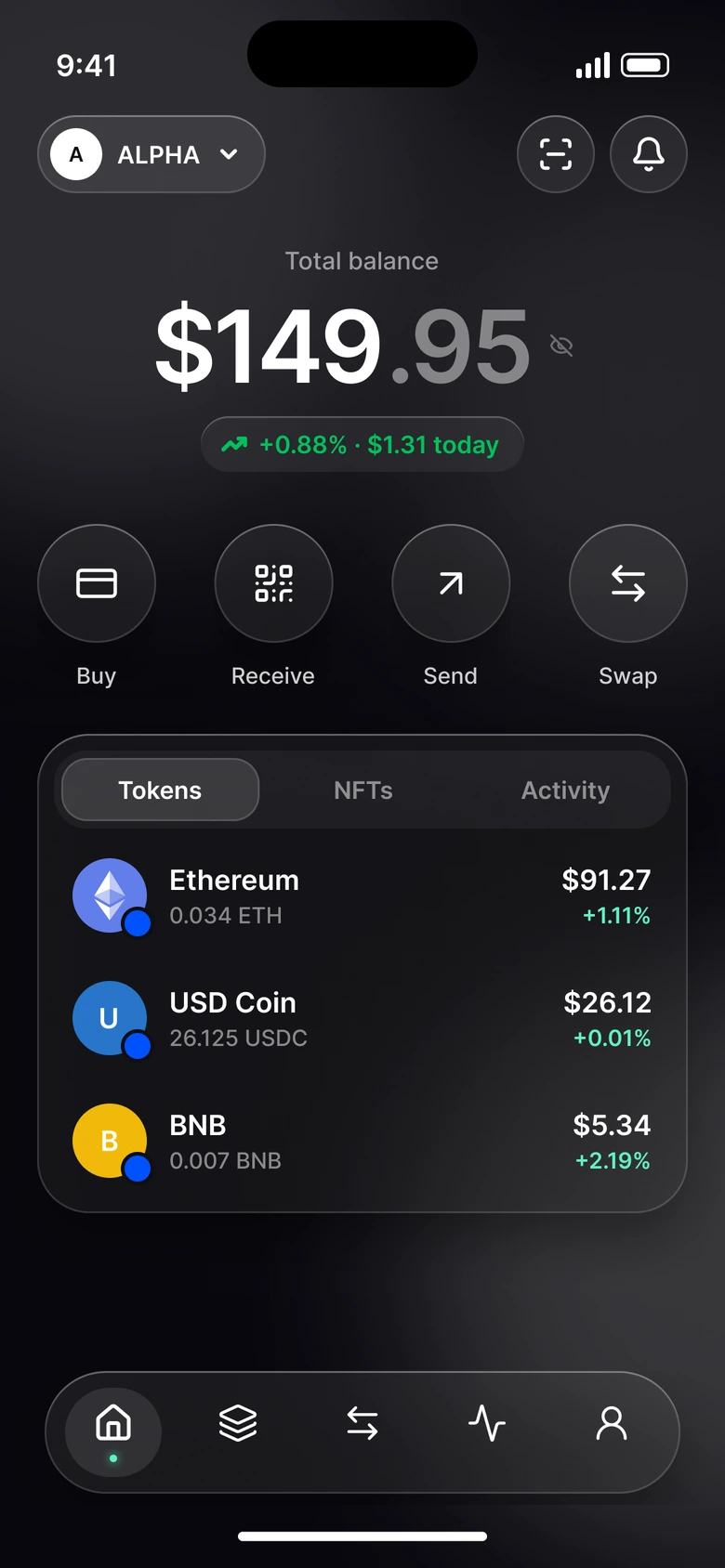
Task: Open the BNB token row
Action: (x=362, y=1142)
